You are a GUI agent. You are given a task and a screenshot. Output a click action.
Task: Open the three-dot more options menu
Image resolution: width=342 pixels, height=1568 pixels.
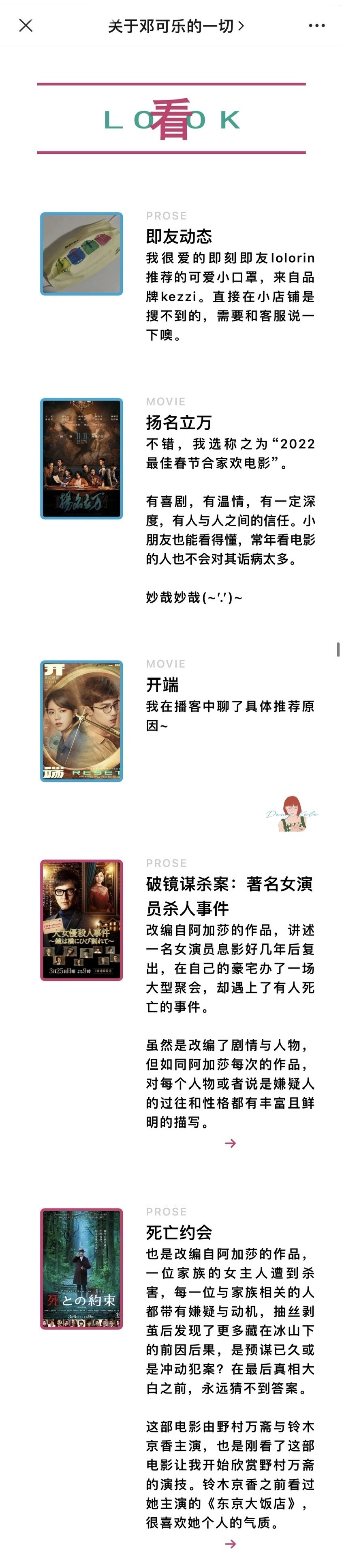[316, 26]
